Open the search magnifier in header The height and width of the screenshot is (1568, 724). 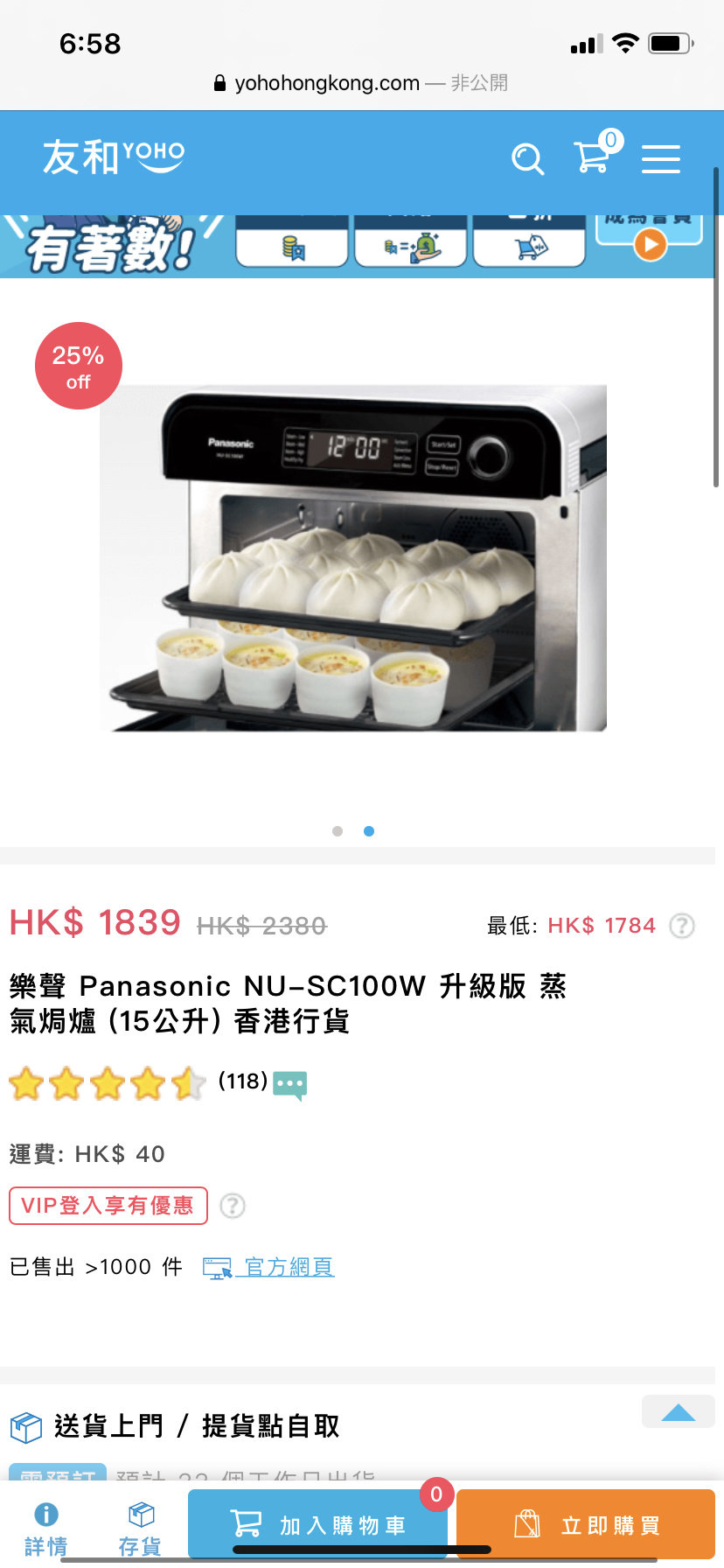pos(527,159)
